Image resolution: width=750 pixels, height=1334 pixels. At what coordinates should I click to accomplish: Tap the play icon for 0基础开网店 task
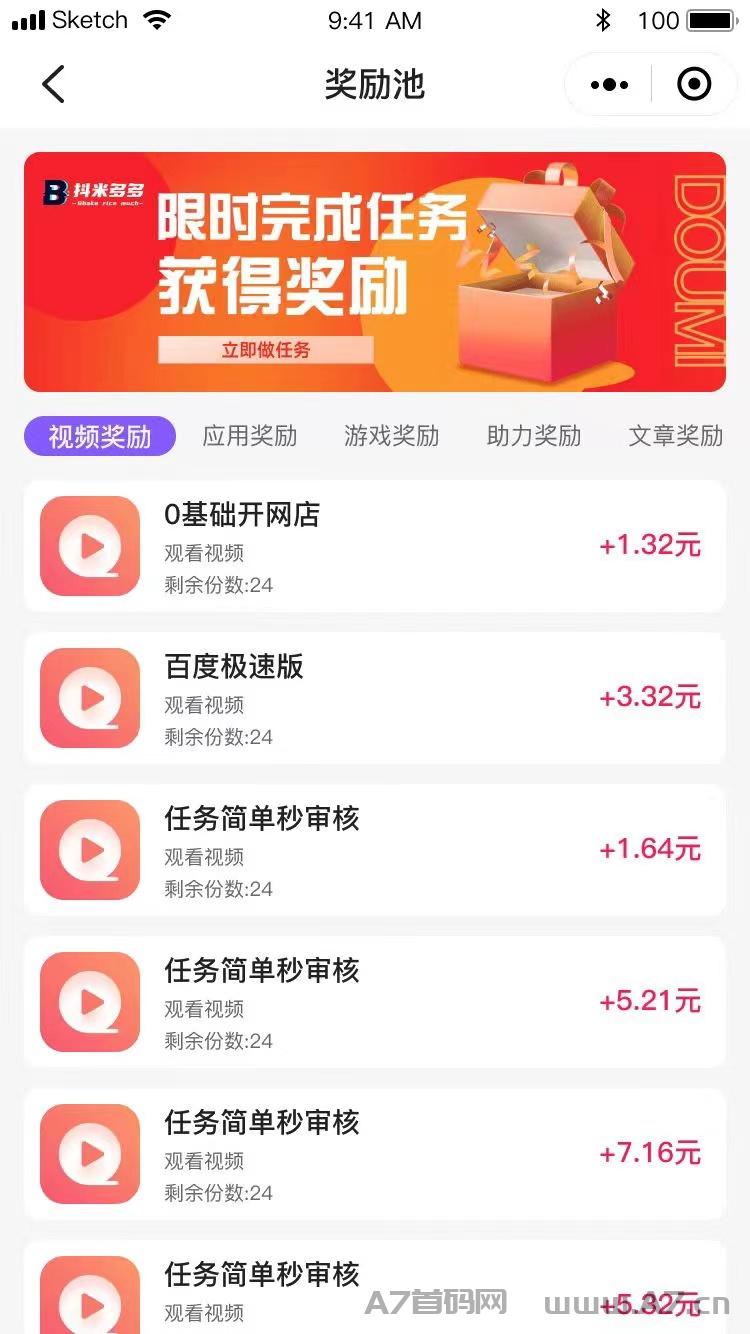click(x=89, y=546)
